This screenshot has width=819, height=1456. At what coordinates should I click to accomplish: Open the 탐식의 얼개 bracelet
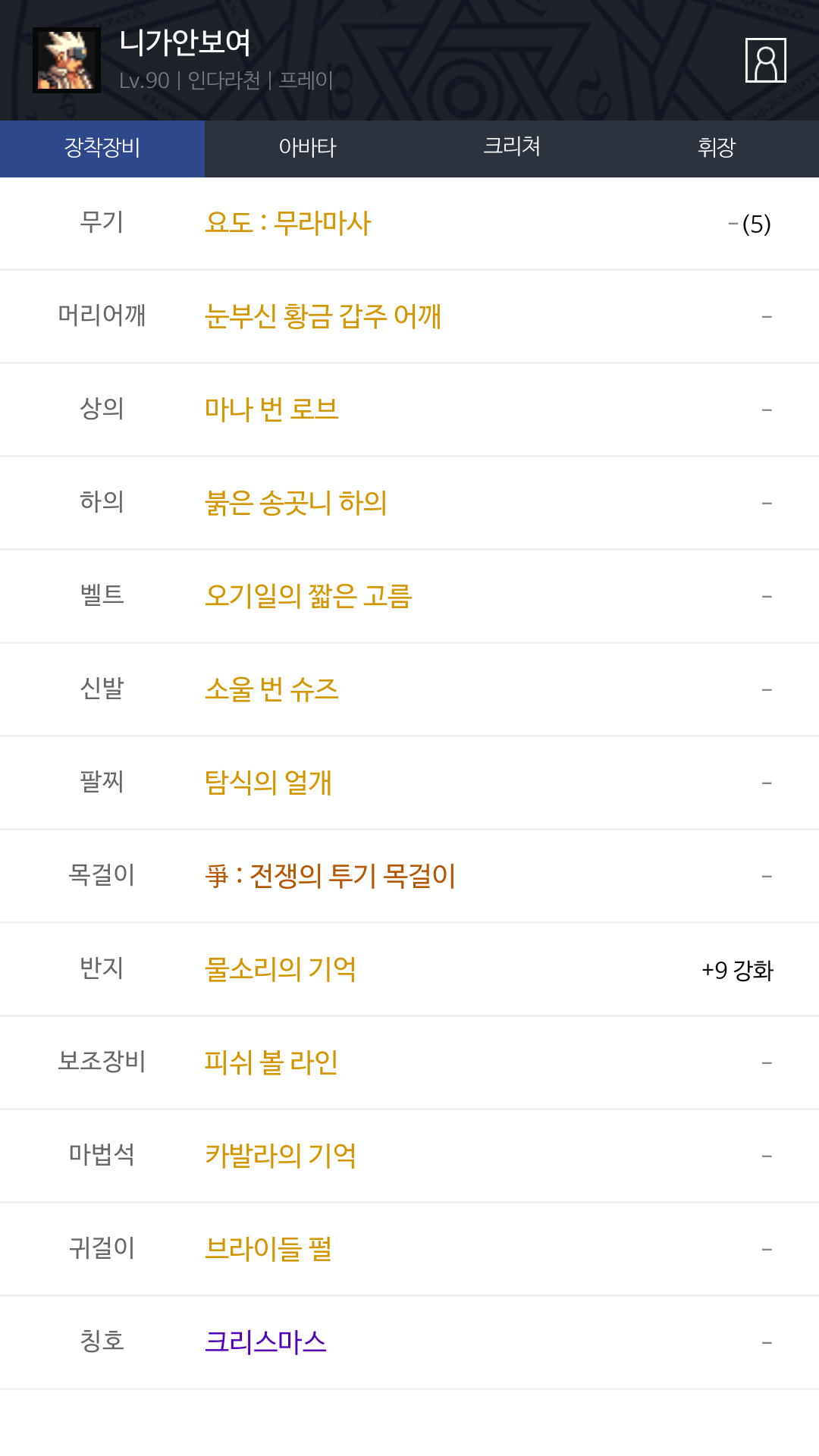point(268,783)
